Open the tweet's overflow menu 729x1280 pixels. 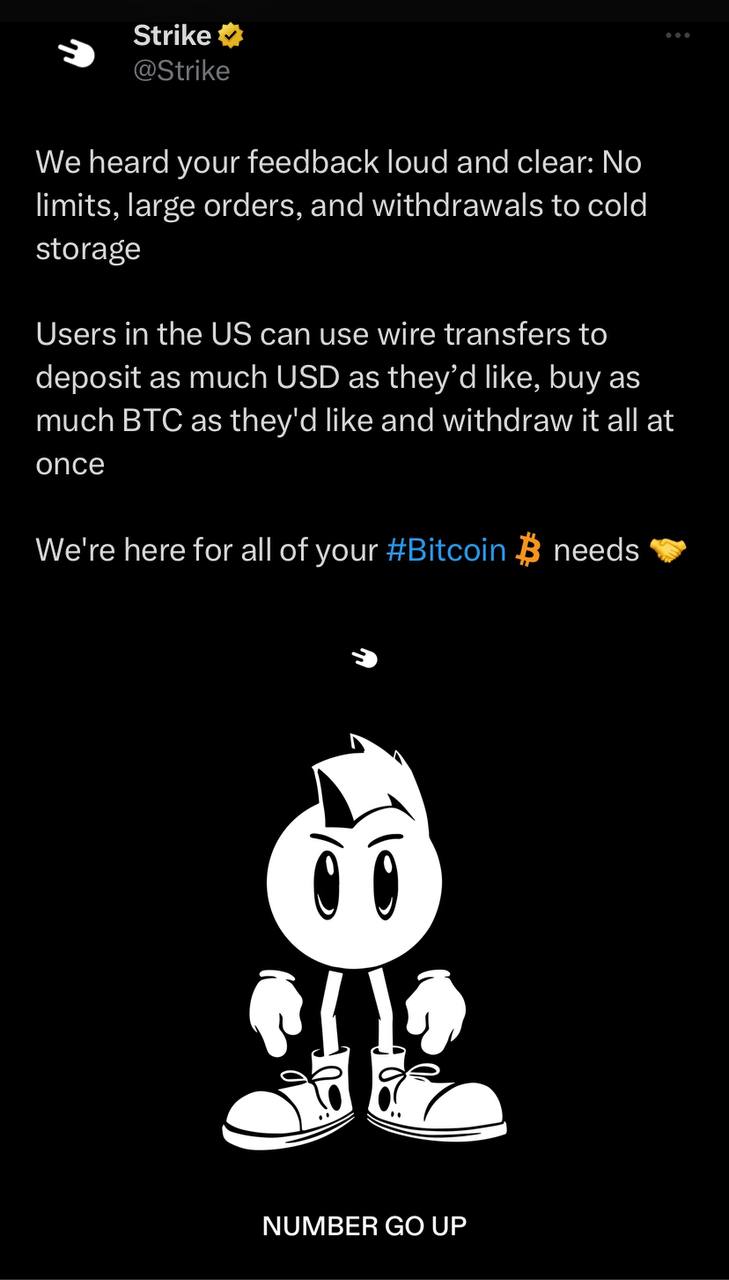pos(677,36)
